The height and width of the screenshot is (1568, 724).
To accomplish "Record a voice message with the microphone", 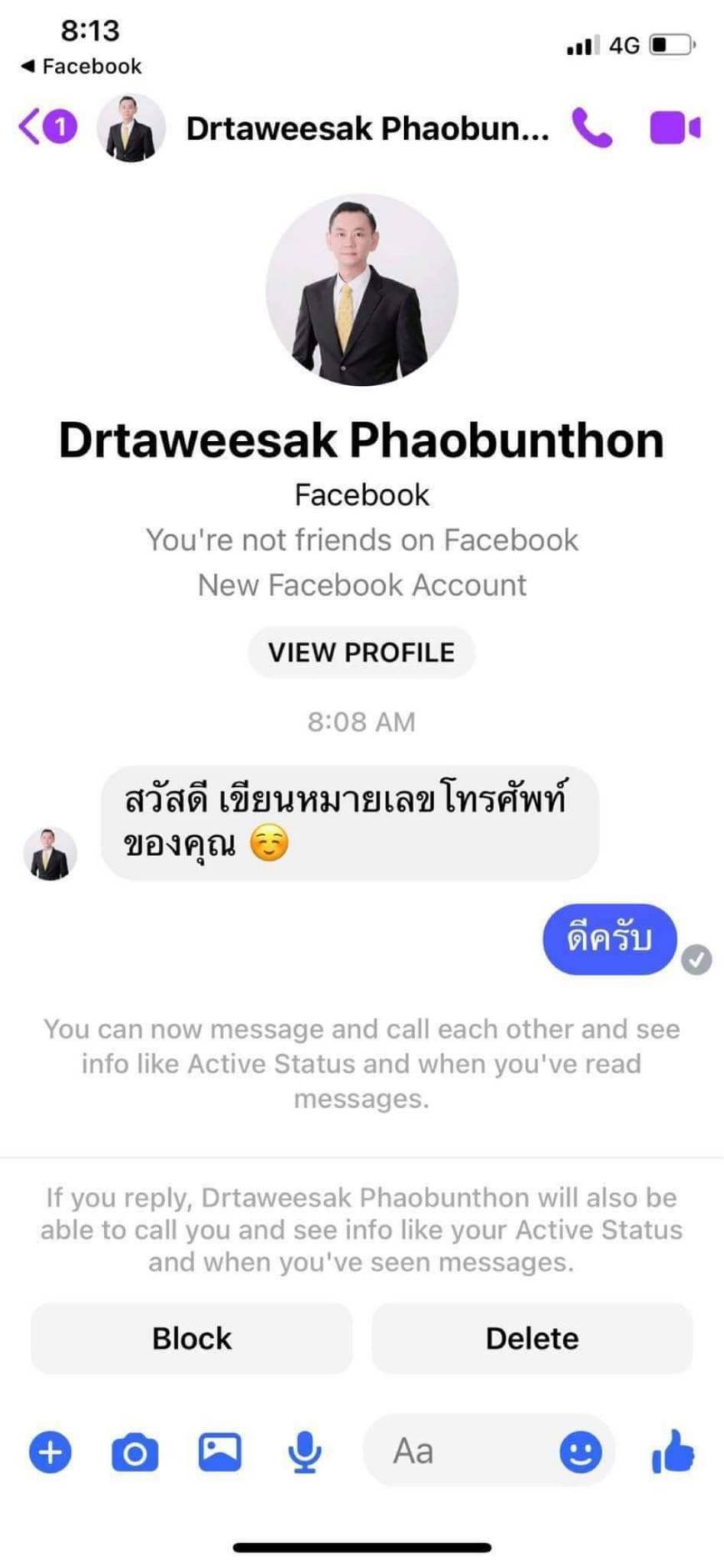I will tap(304, 1451).
